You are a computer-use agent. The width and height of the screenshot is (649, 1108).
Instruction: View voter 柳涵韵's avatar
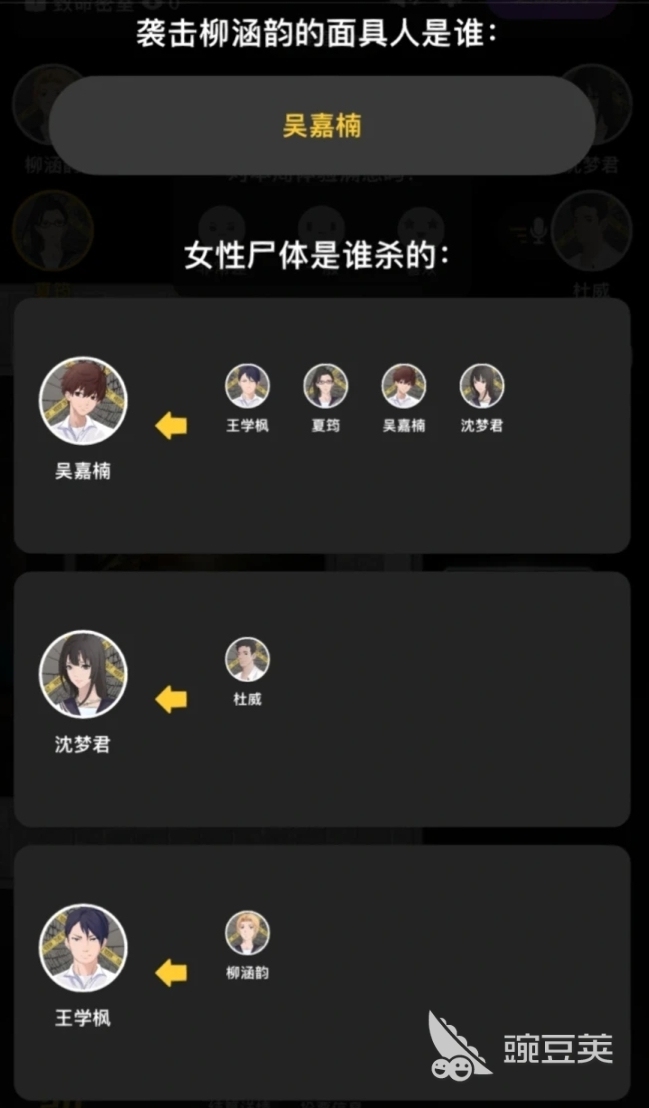(247, 933)
